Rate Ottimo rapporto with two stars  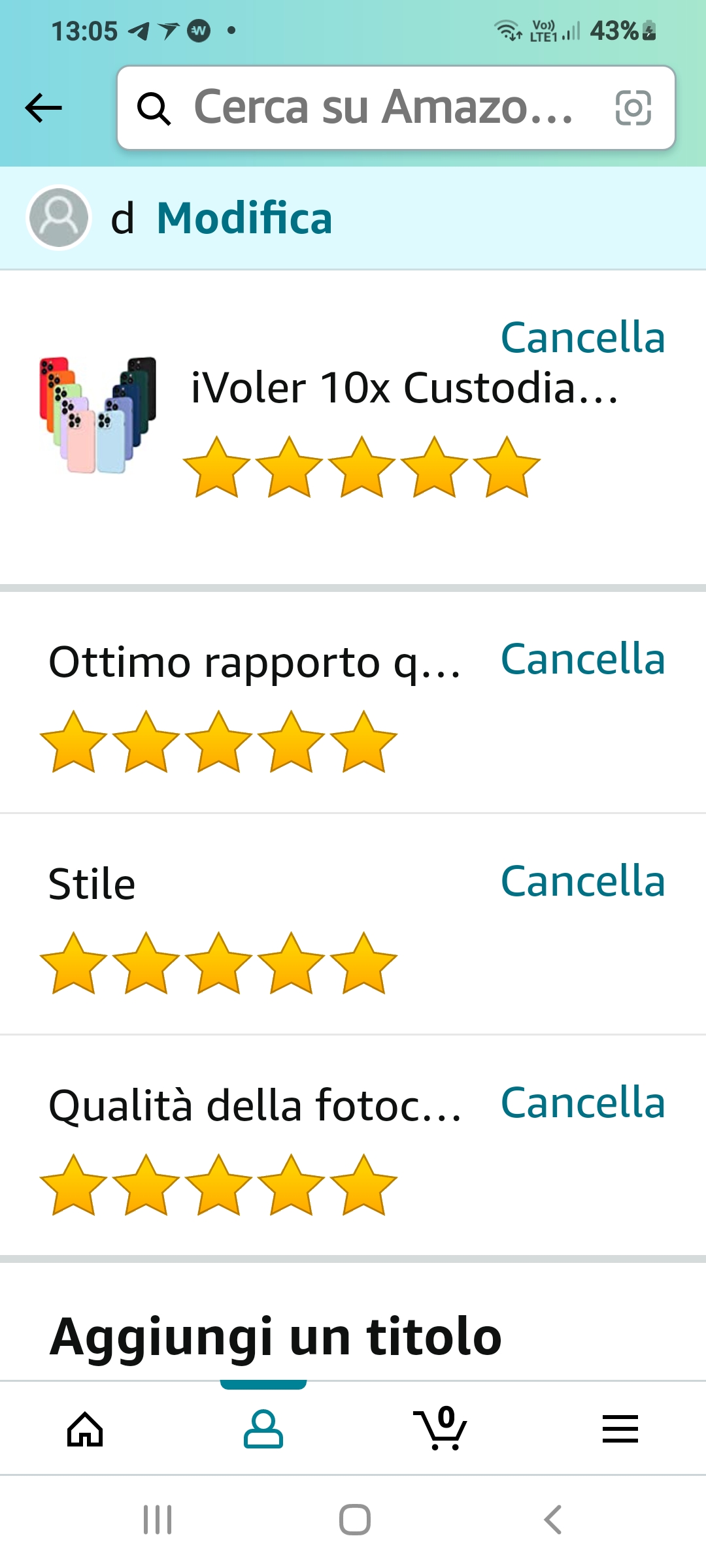pyautogui.click(x=146, y=742)
